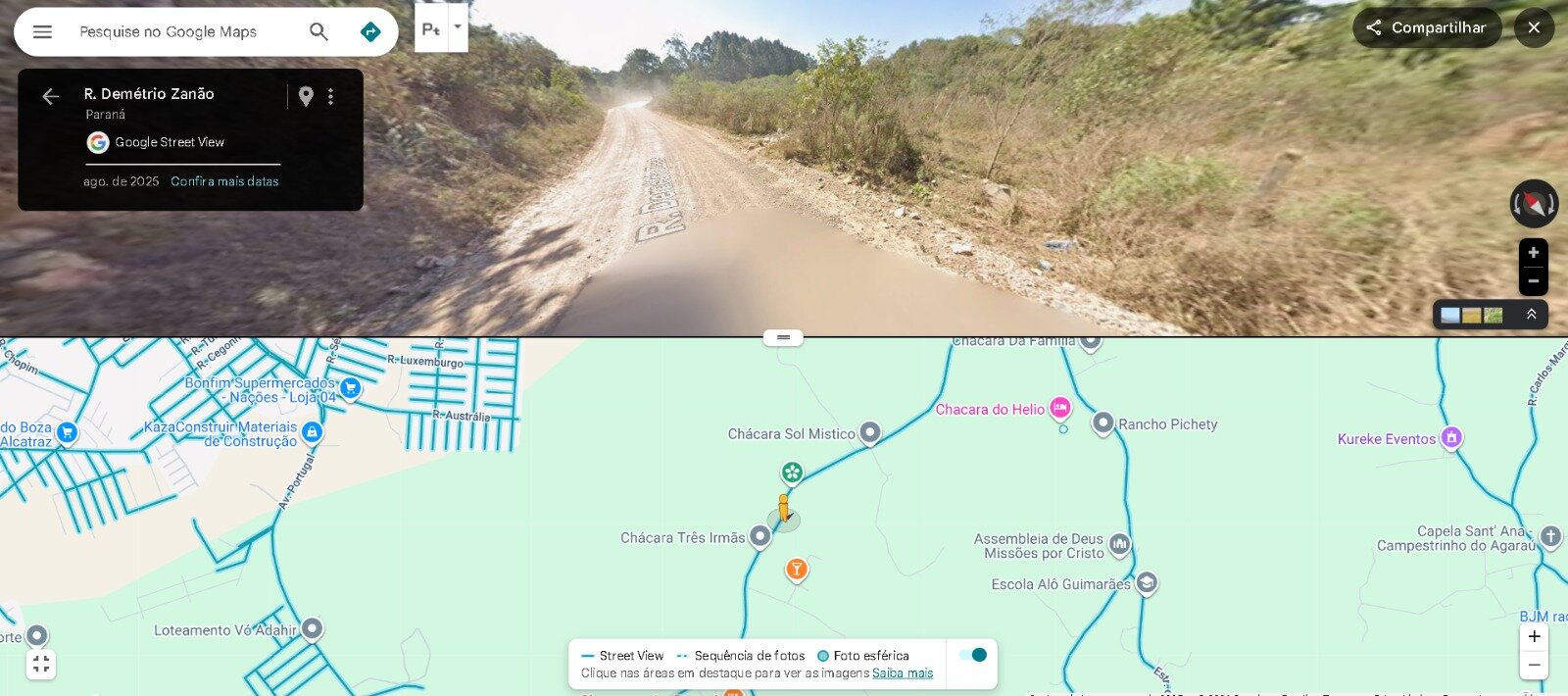Expand the imagery thumbnails strip
The height and width of the screenshot is (696, 1568).
point(1531,315)
